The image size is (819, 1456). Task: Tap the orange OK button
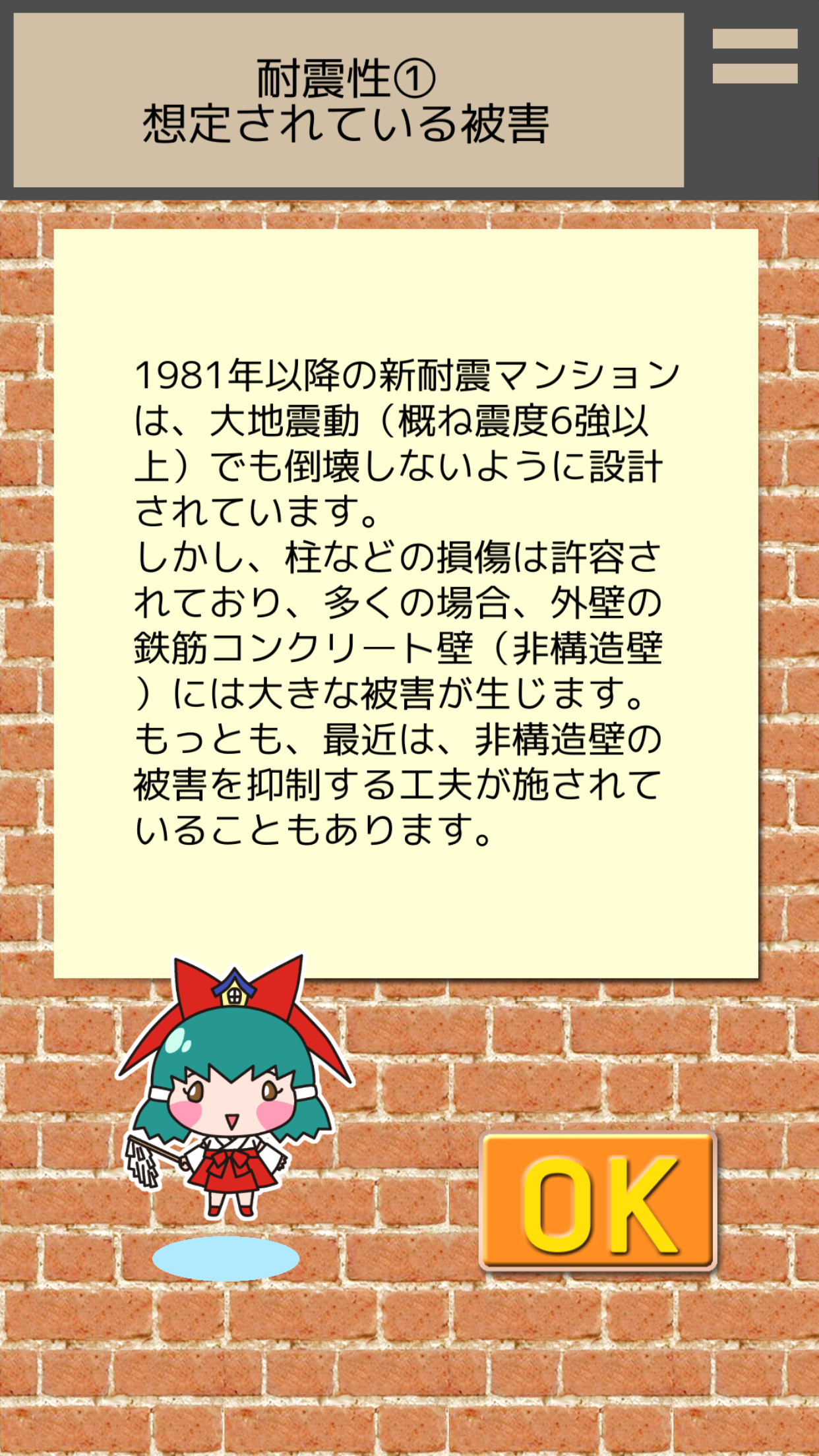[597, 1201]
